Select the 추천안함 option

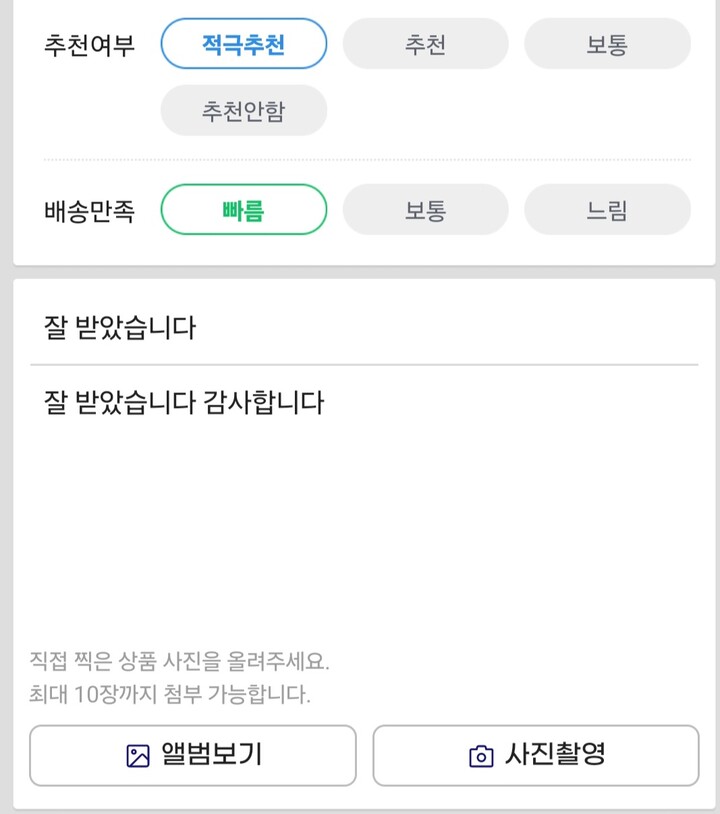(243, 110)
